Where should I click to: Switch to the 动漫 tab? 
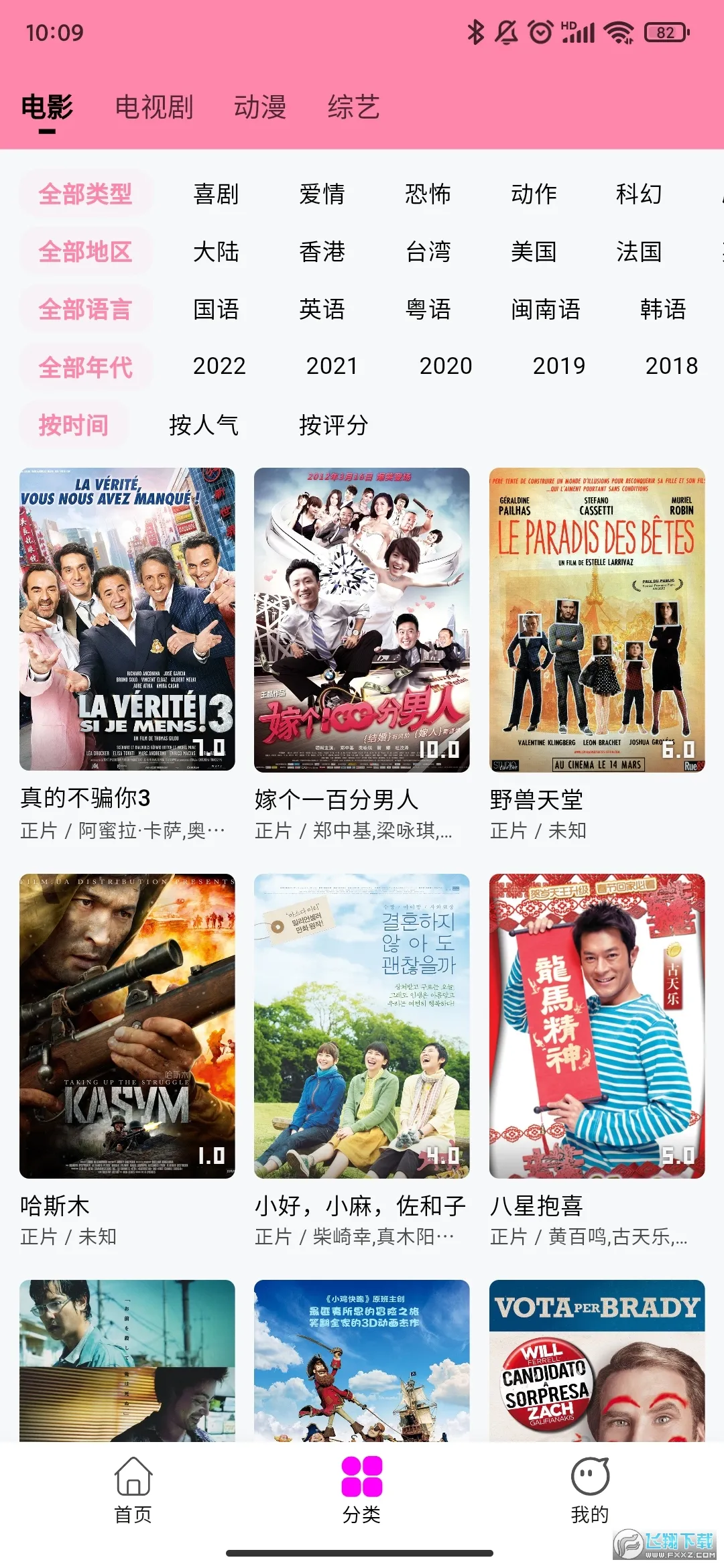pos(263,107)
